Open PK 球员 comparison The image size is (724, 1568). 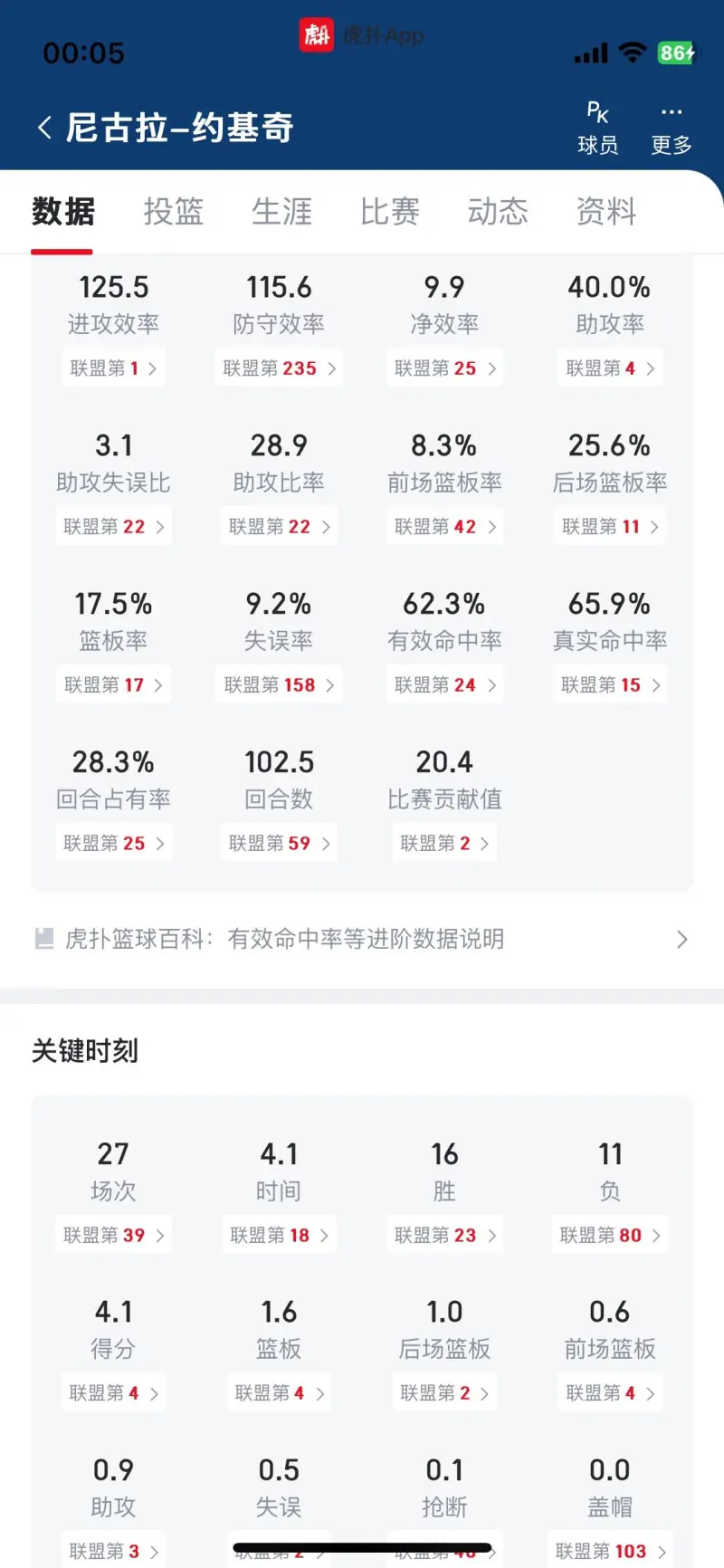click(597, 129)
